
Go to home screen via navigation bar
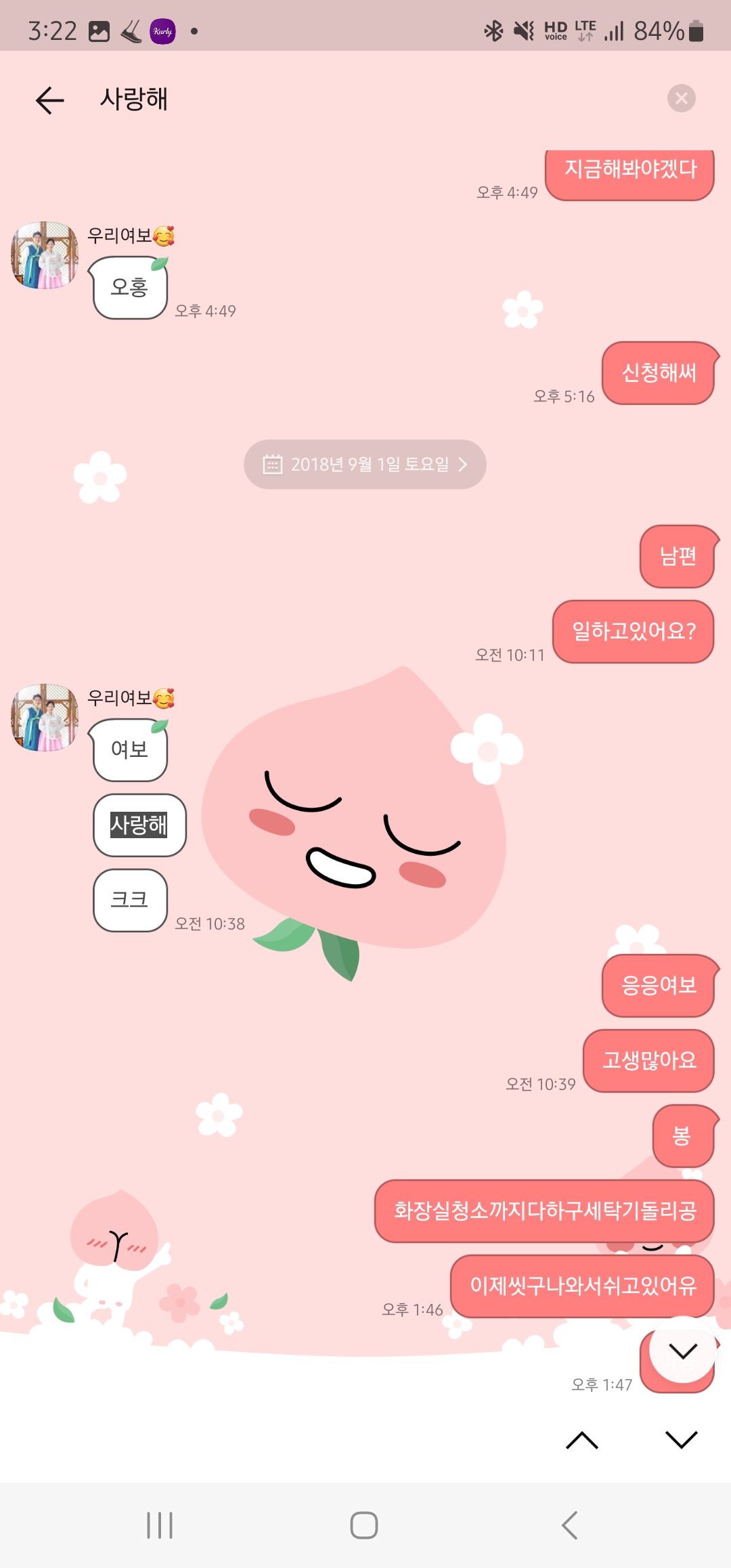coord(364,1525)
